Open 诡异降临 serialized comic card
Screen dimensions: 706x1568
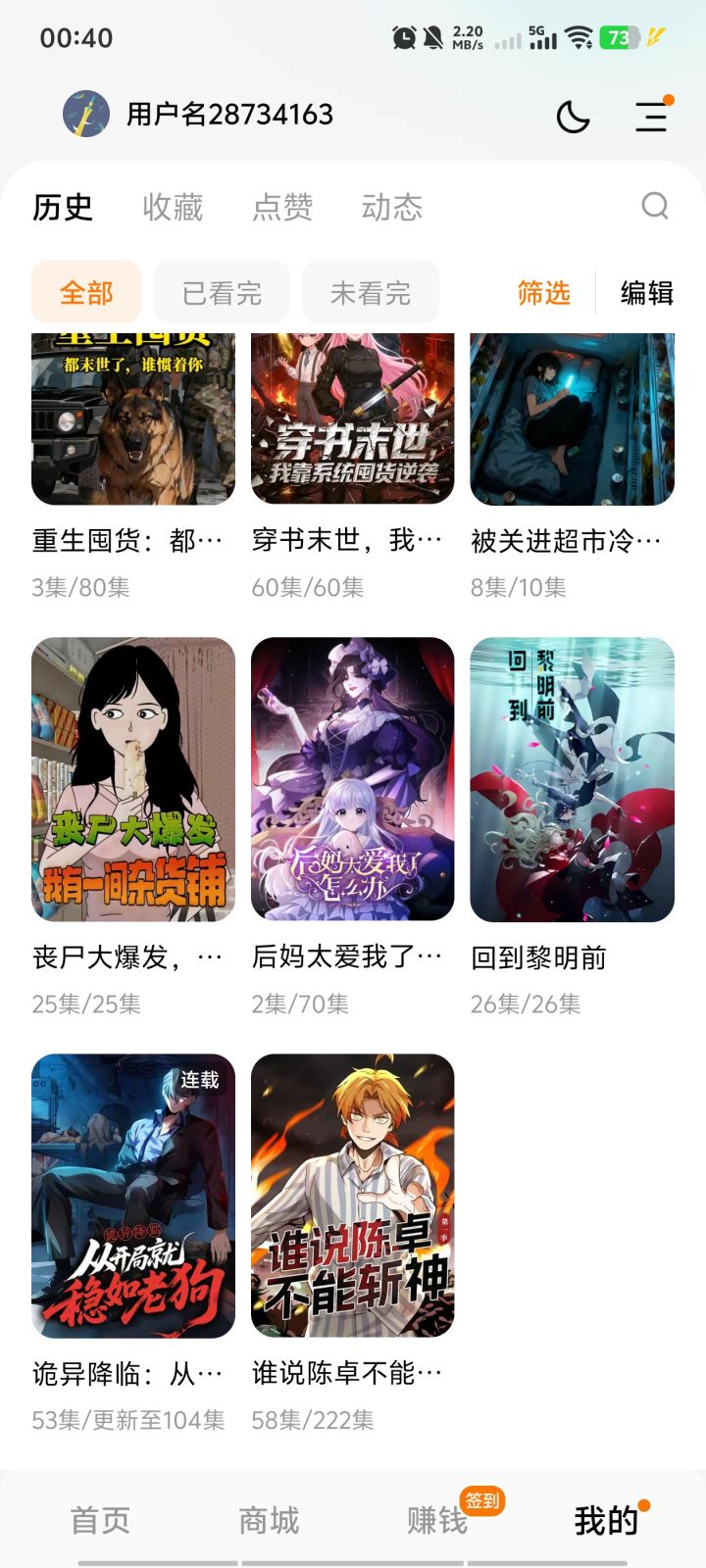tap(133, 1196)
